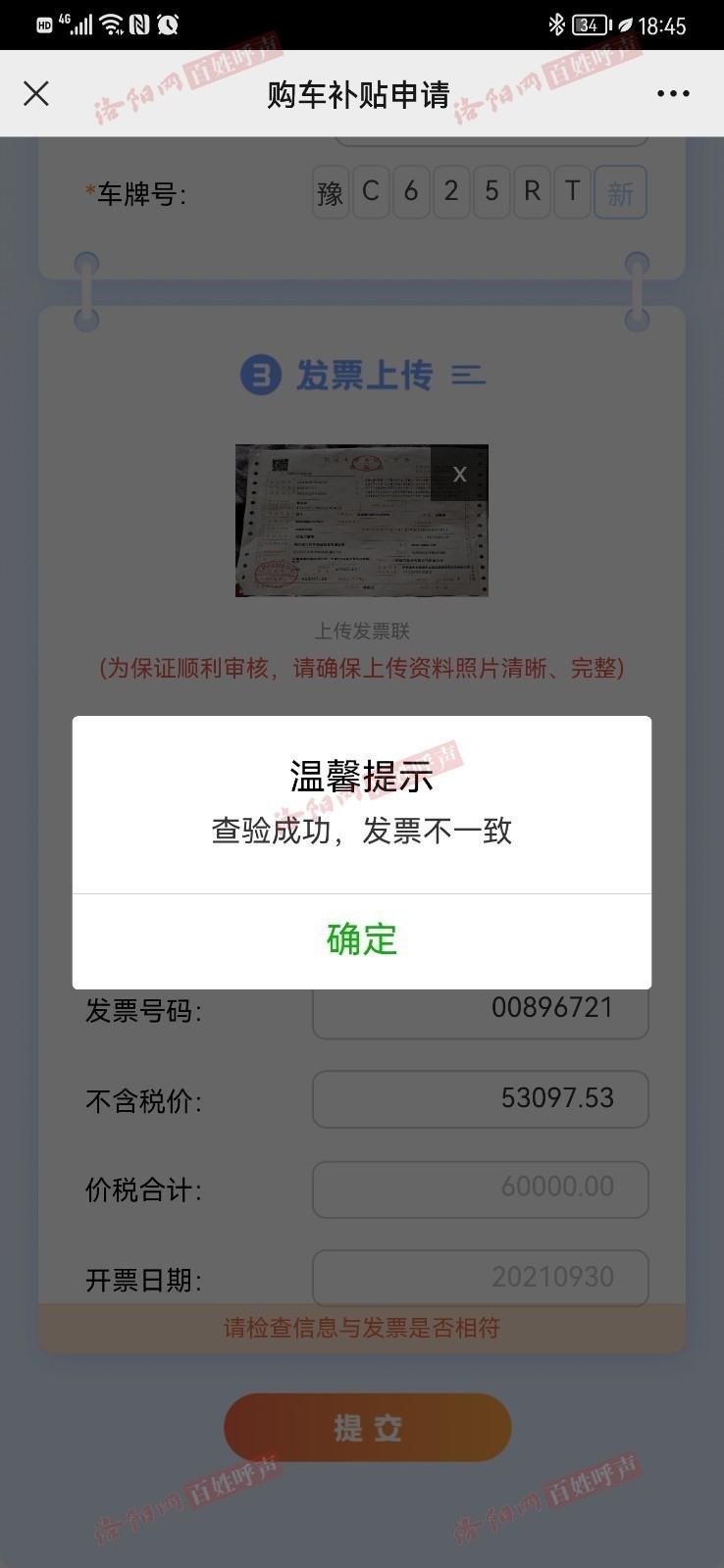Select the 新 plate number box
Viewport: 724px width, 1568px height.
[x=620, y=193]
